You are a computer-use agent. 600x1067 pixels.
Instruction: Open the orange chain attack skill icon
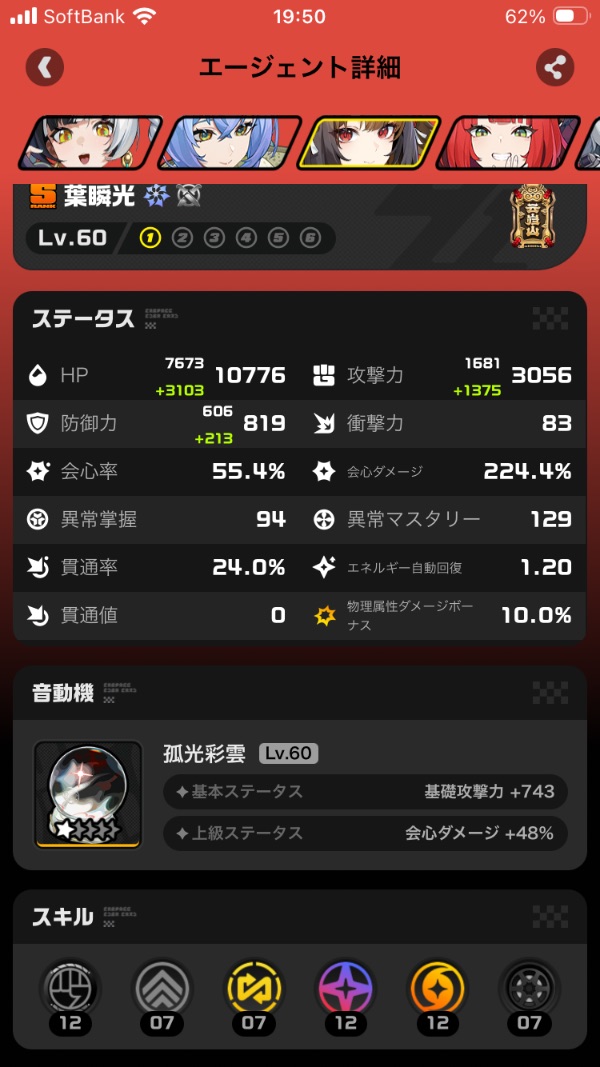pos(437,990)
